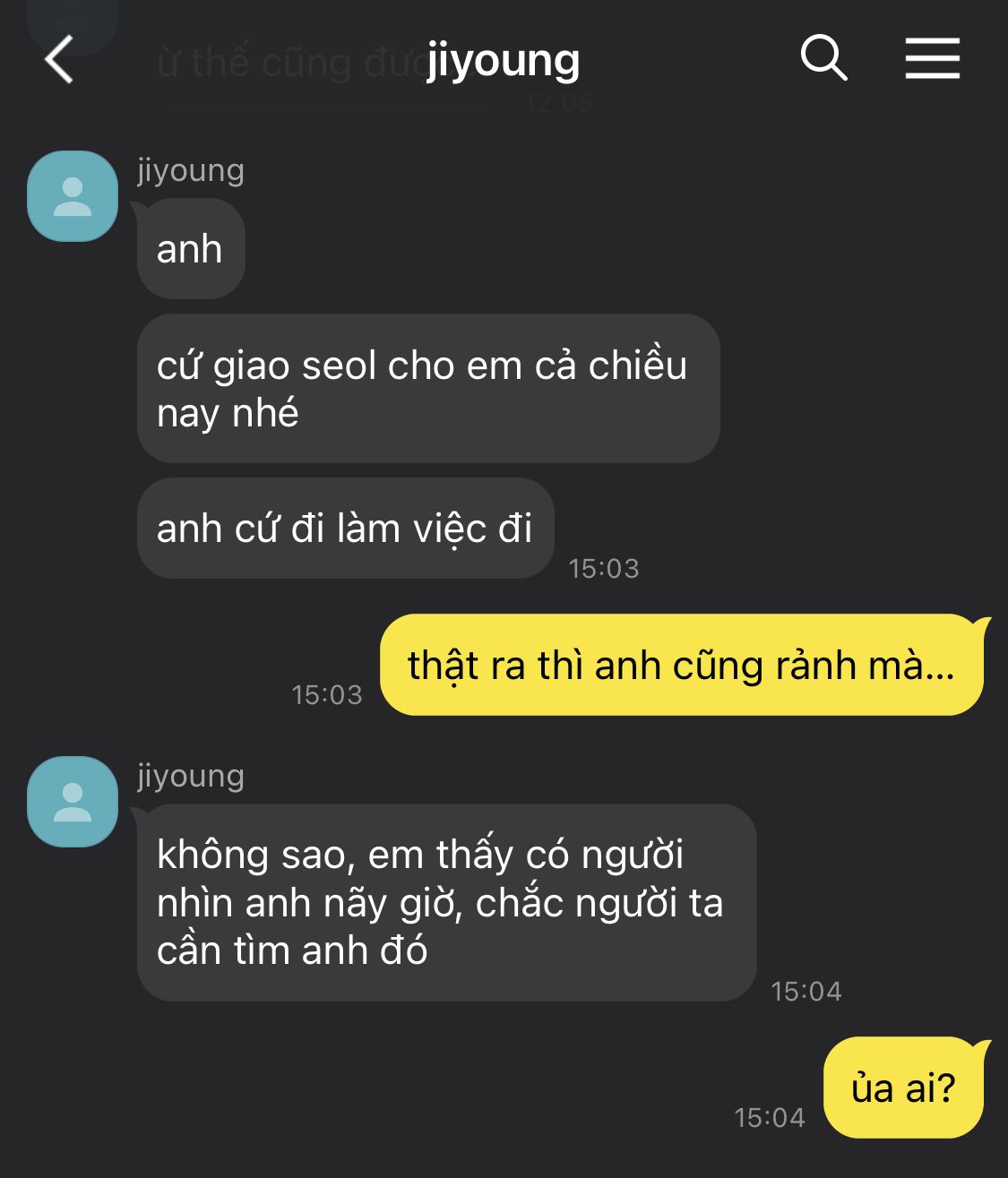Search within this conversation
The height and width of the screenshot is (1178, 1008).
point(823,59)
